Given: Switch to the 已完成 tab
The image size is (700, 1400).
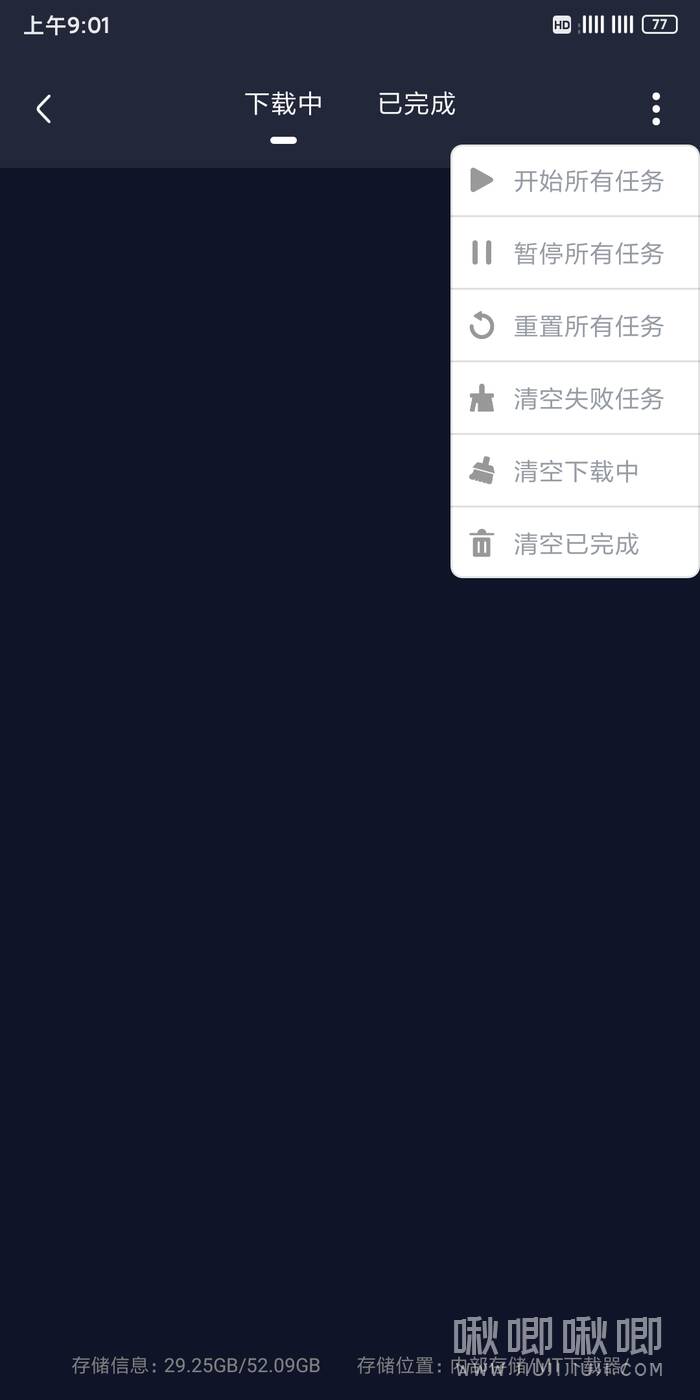Looking at the screenshot, I should [x=416, y=104].
